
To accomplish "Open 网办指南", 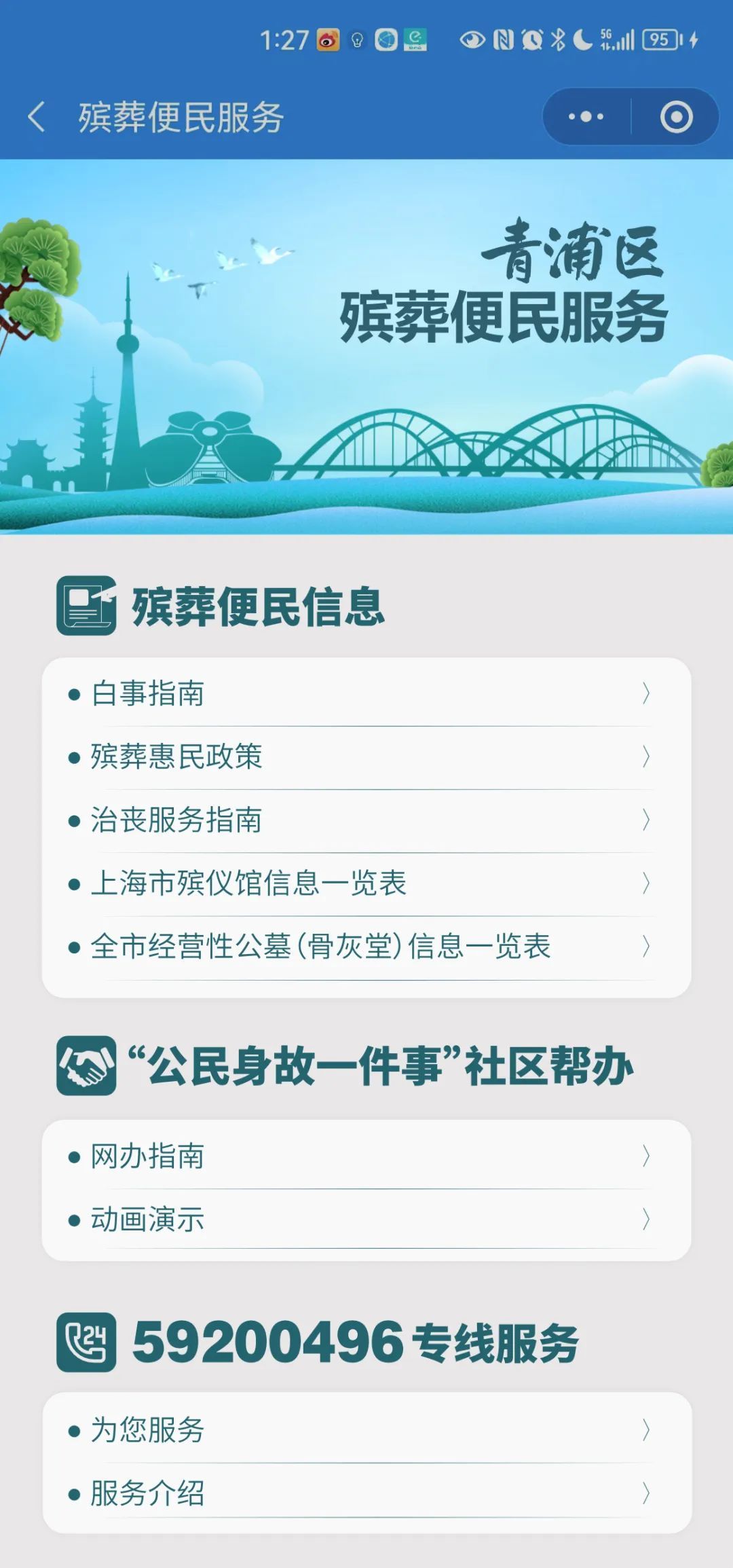I will [366, 1156].
